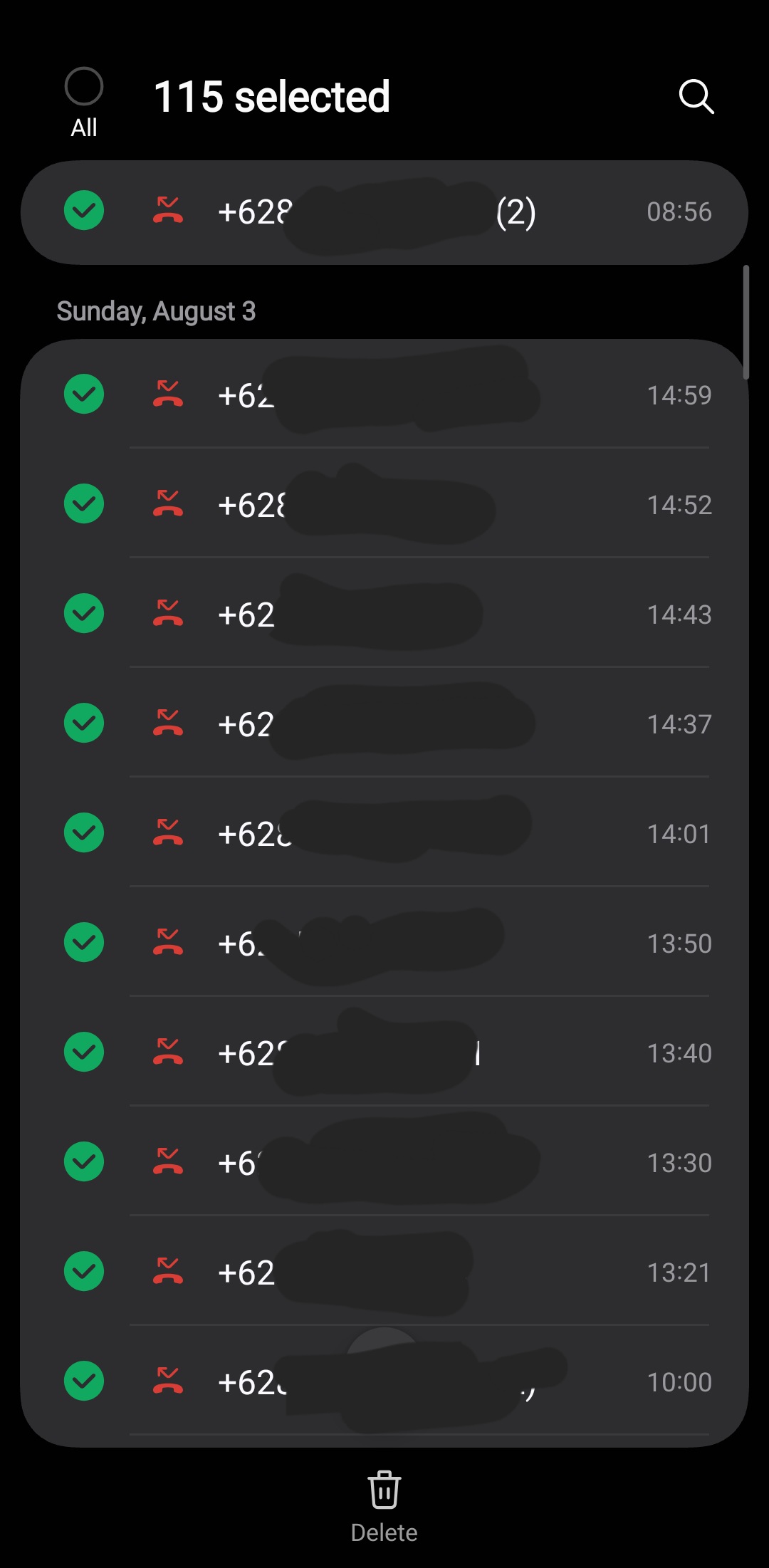
Task: Uncheck the missed call at 13:50
Action: pos(84,942)
